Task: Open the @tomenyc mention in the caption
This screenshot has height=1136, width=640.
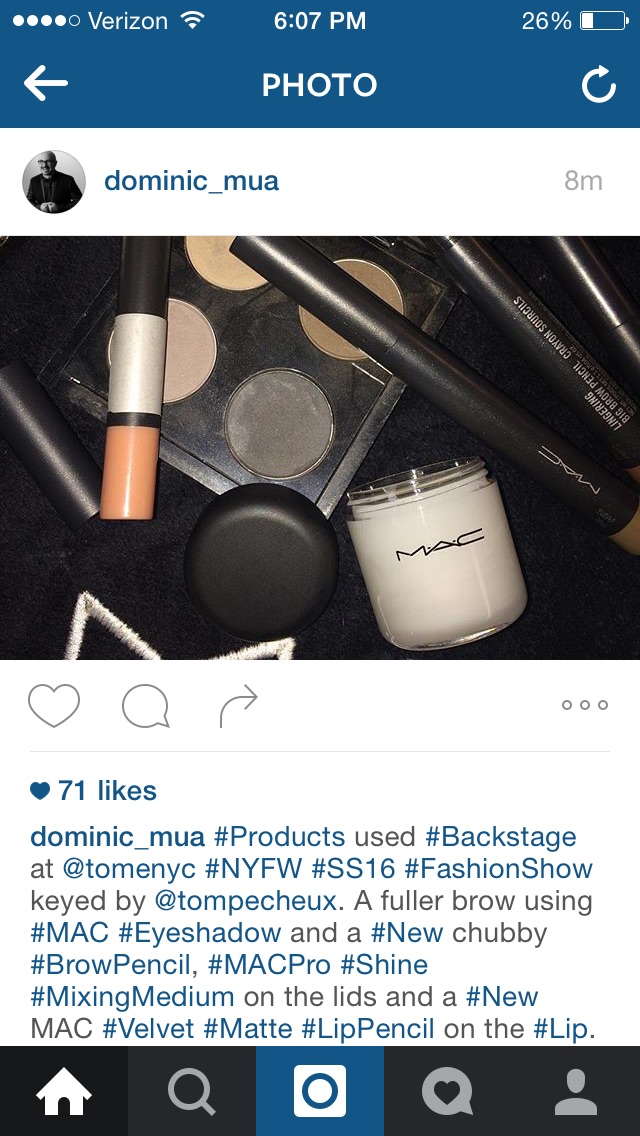Action: pos(129,868)
